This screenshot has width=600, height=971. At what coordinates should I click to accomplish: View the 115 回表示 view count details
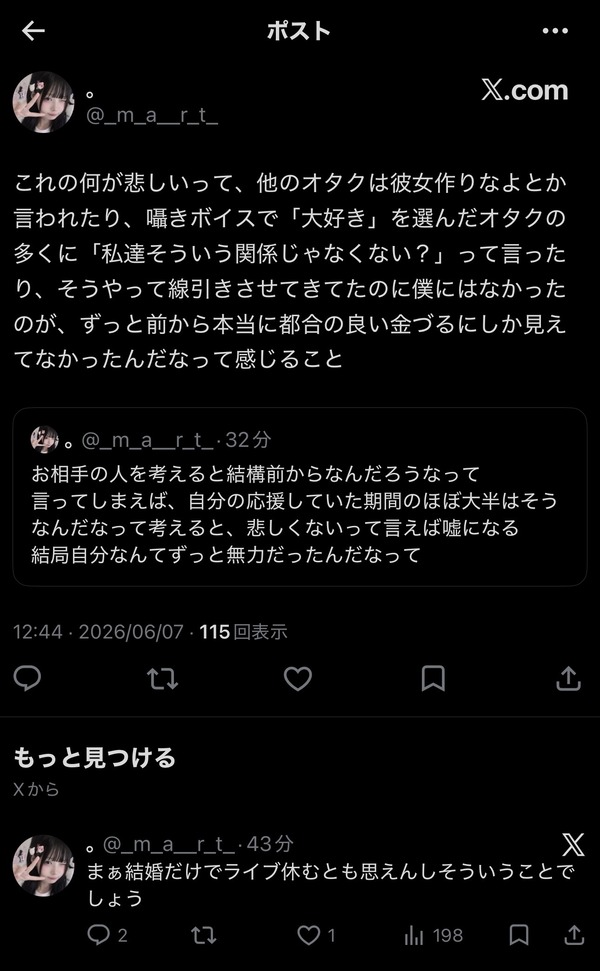click(x=243, y=632)
